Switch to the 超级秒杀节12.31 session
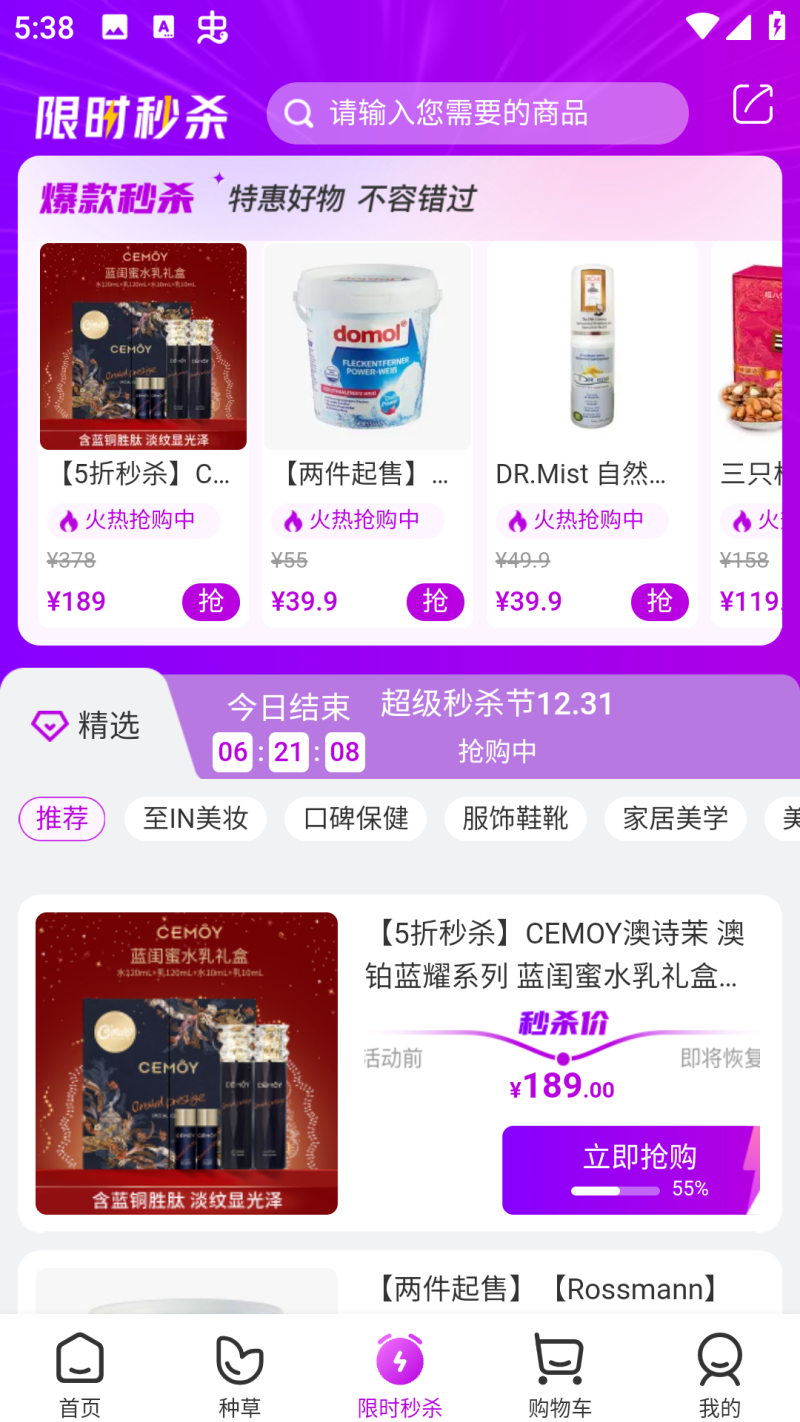 click(x=496, y=724)
